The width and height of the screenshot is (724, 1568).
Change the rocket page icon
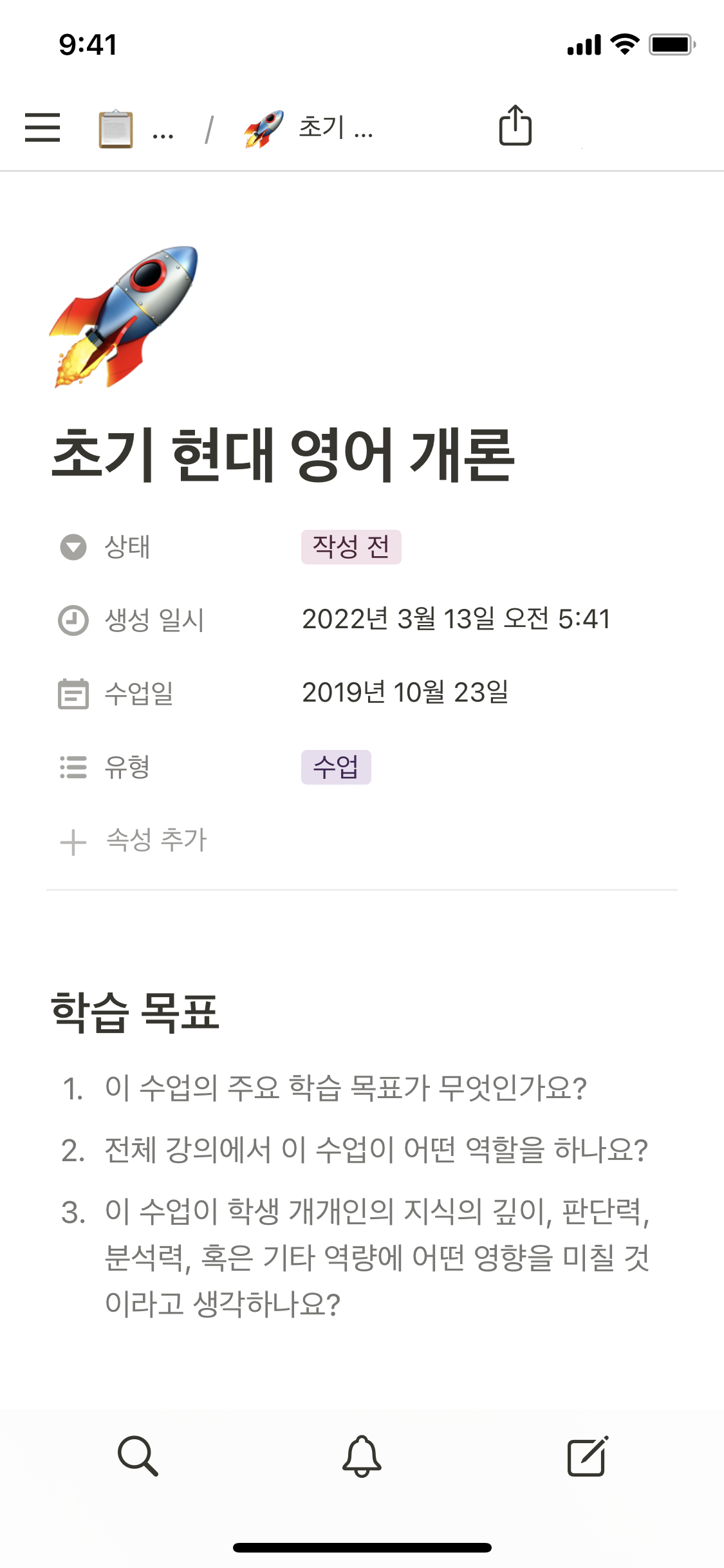click(124, 317)
